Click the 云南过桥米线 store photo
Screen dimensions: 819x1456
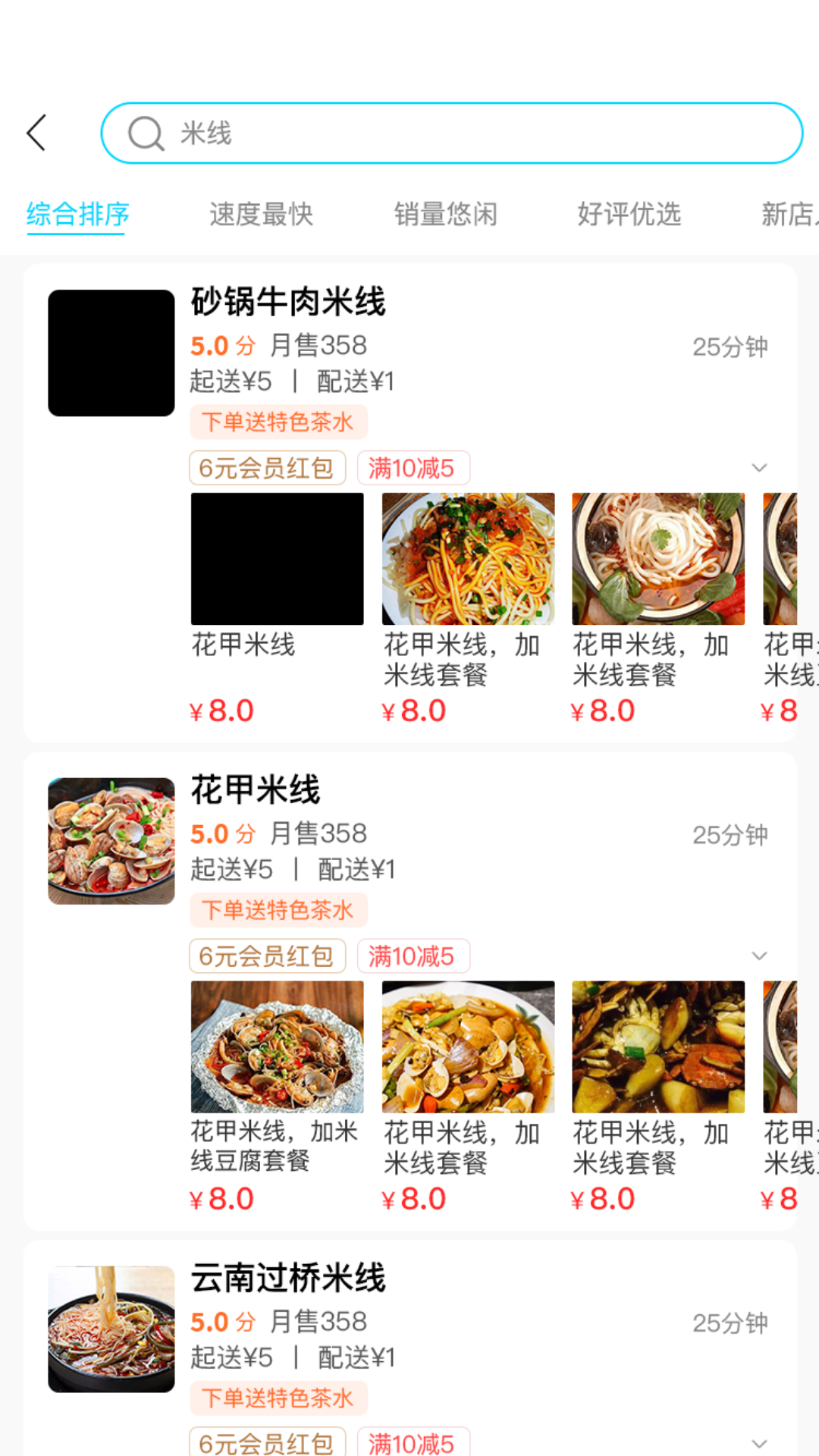click(111, 1329)
